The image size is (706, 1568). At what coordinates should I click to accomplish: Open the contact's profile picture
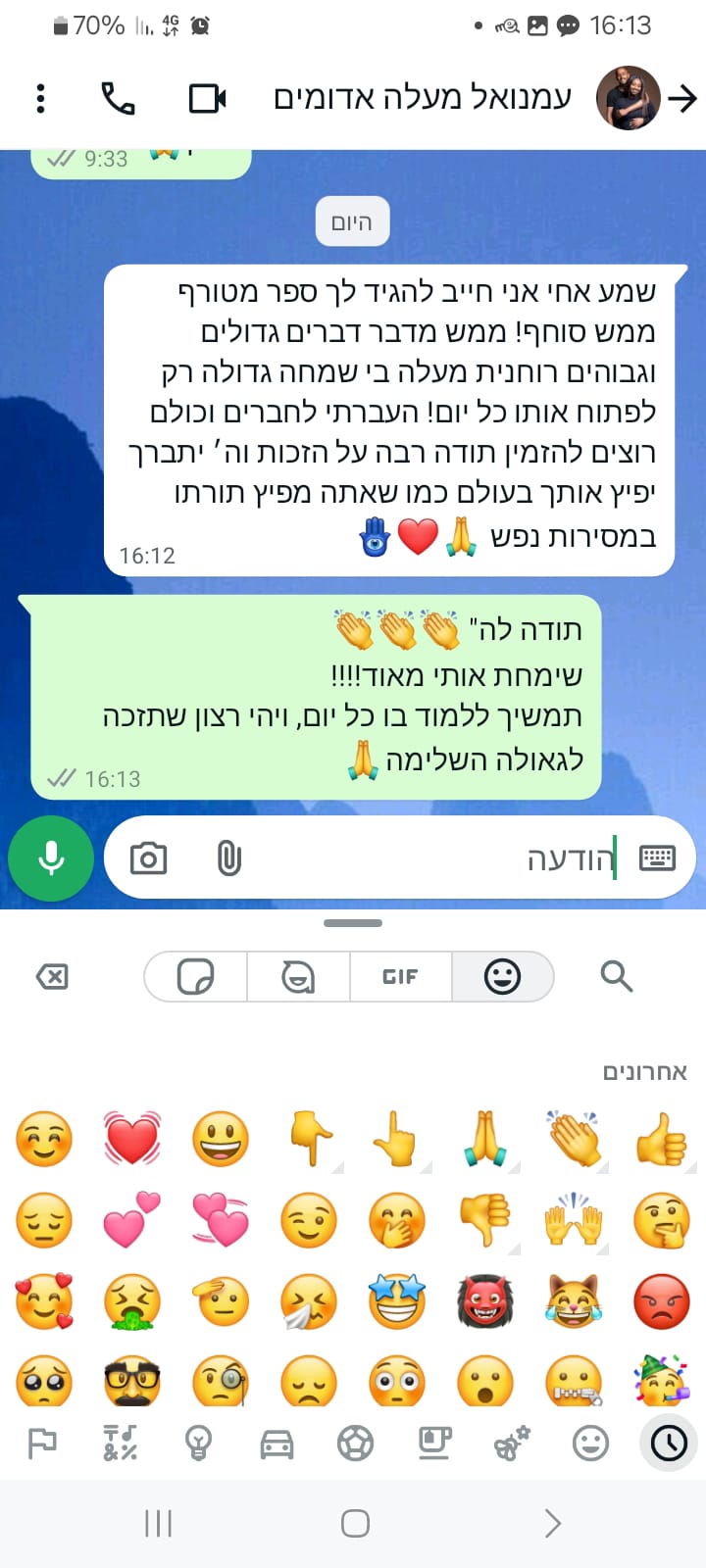[628, 98]
